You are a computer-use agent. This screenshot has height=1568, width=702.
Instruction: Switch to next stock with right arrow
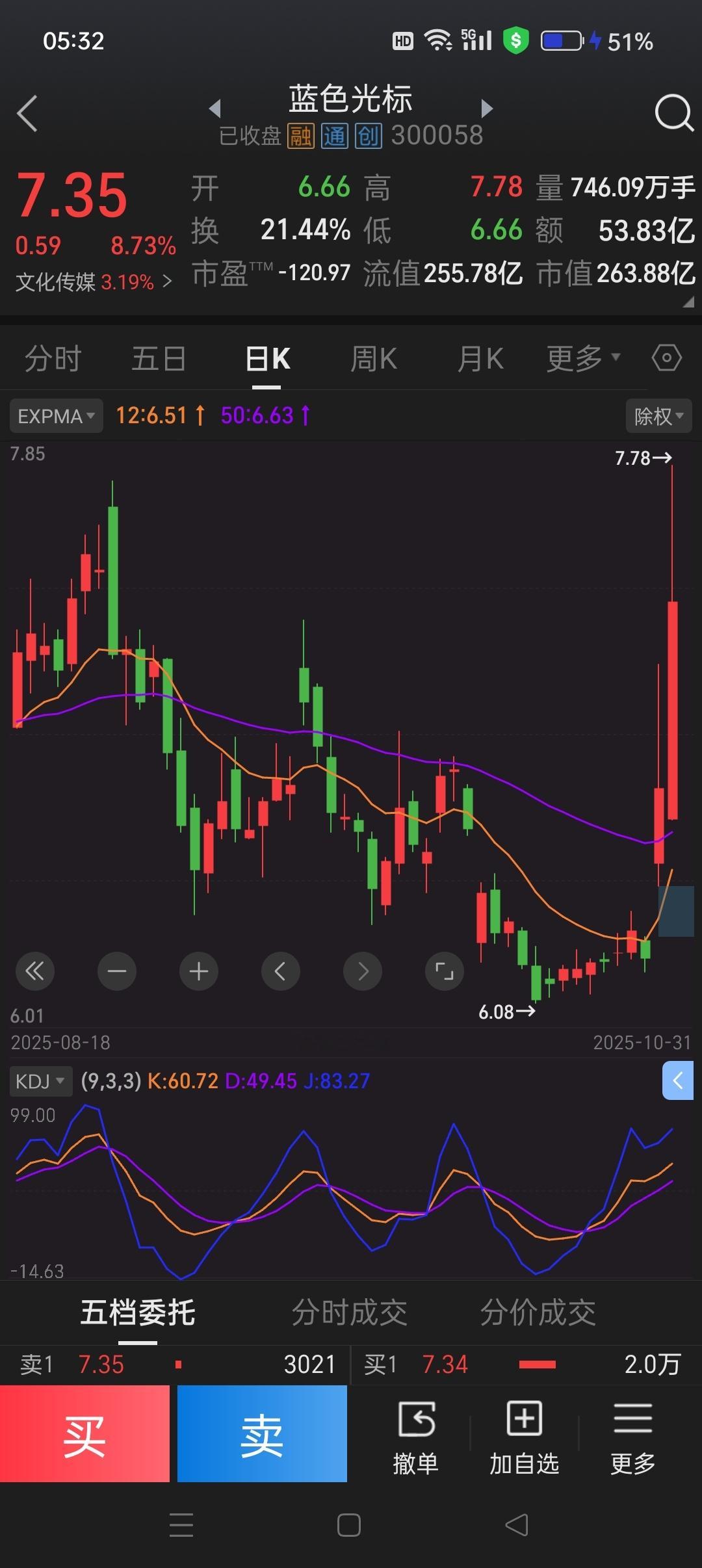click(486, 109)
